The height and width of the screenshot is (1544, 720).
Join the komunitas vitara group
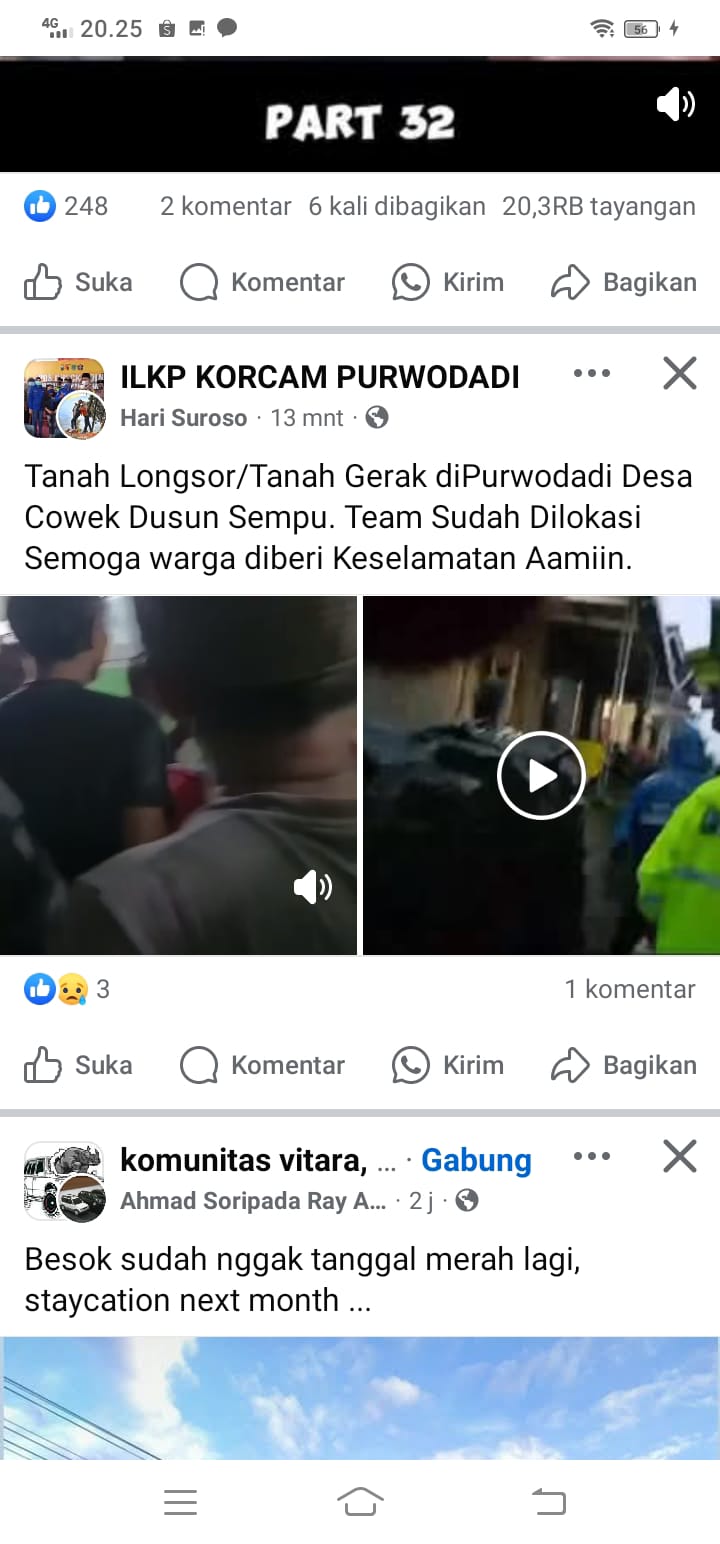(476, 1160)
